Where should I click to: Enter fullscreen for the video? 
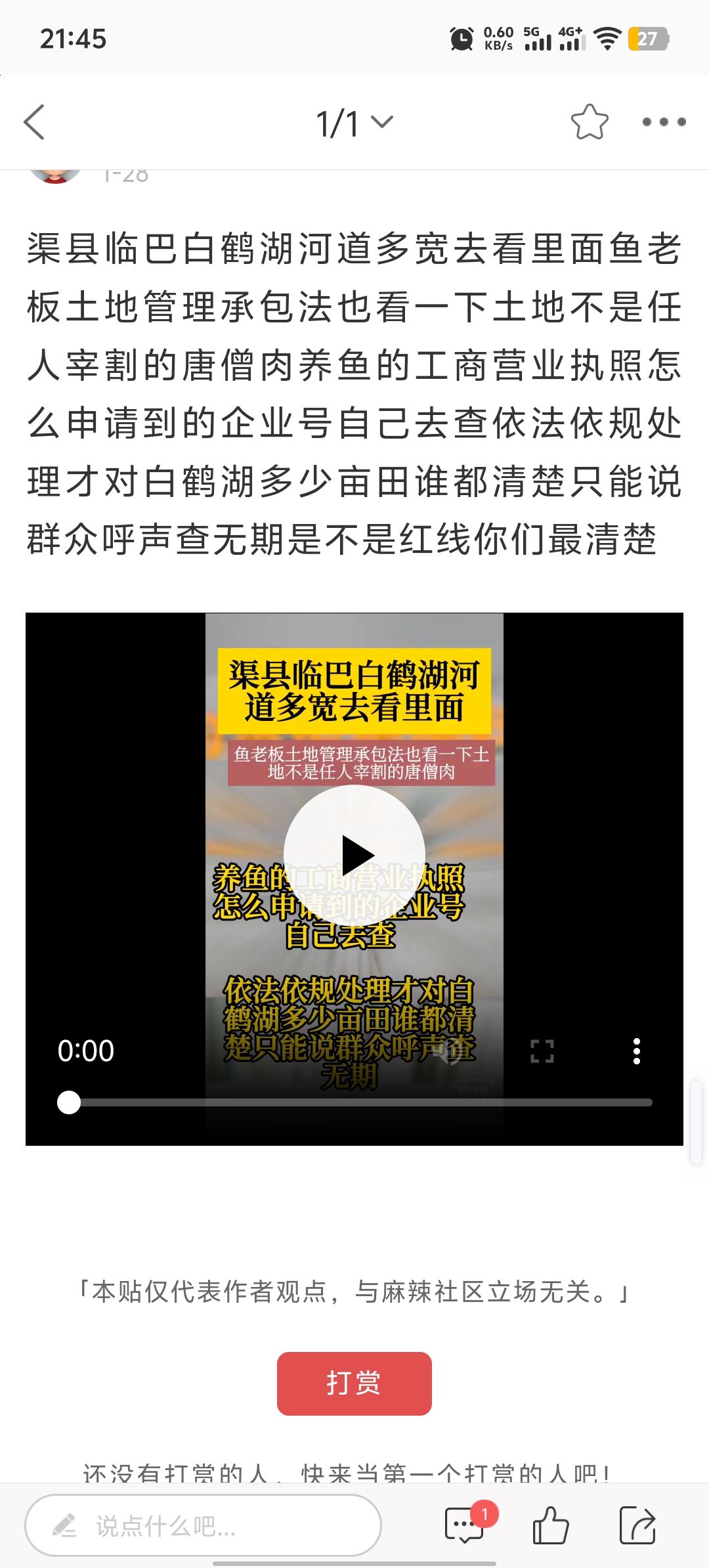coord(542,1051)
